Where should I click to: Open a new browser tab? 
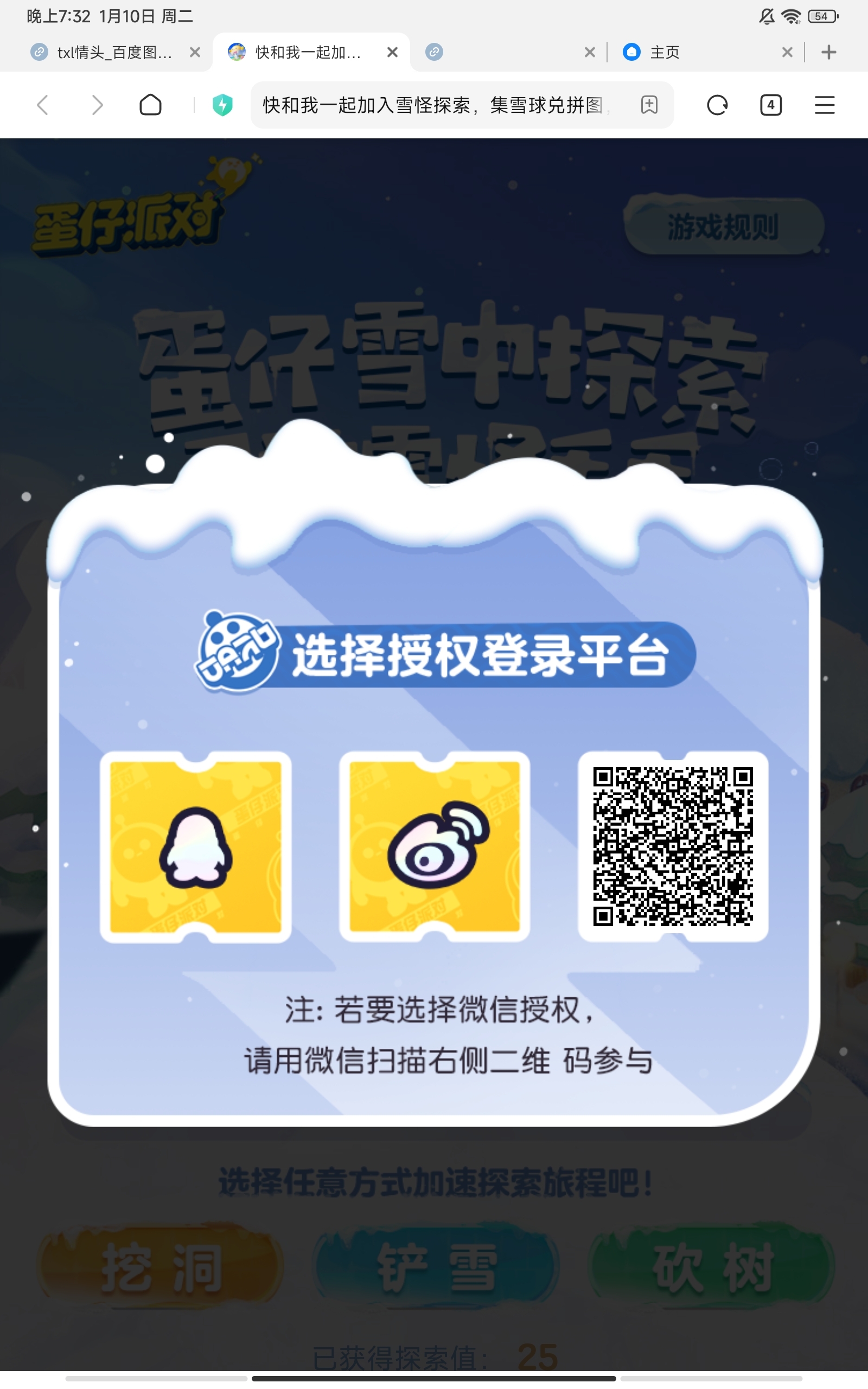tap(828, 52)
